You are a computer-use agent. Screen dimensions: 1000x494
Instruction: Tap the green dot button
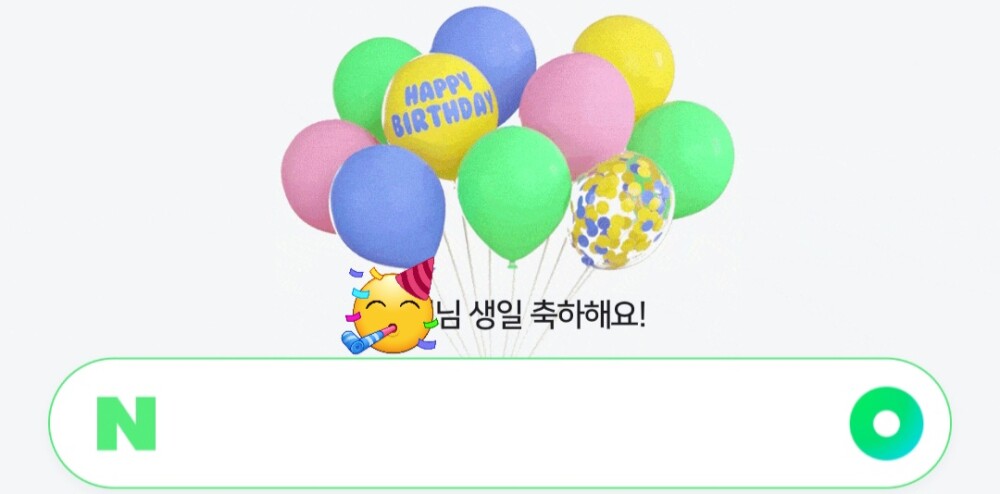886,423
